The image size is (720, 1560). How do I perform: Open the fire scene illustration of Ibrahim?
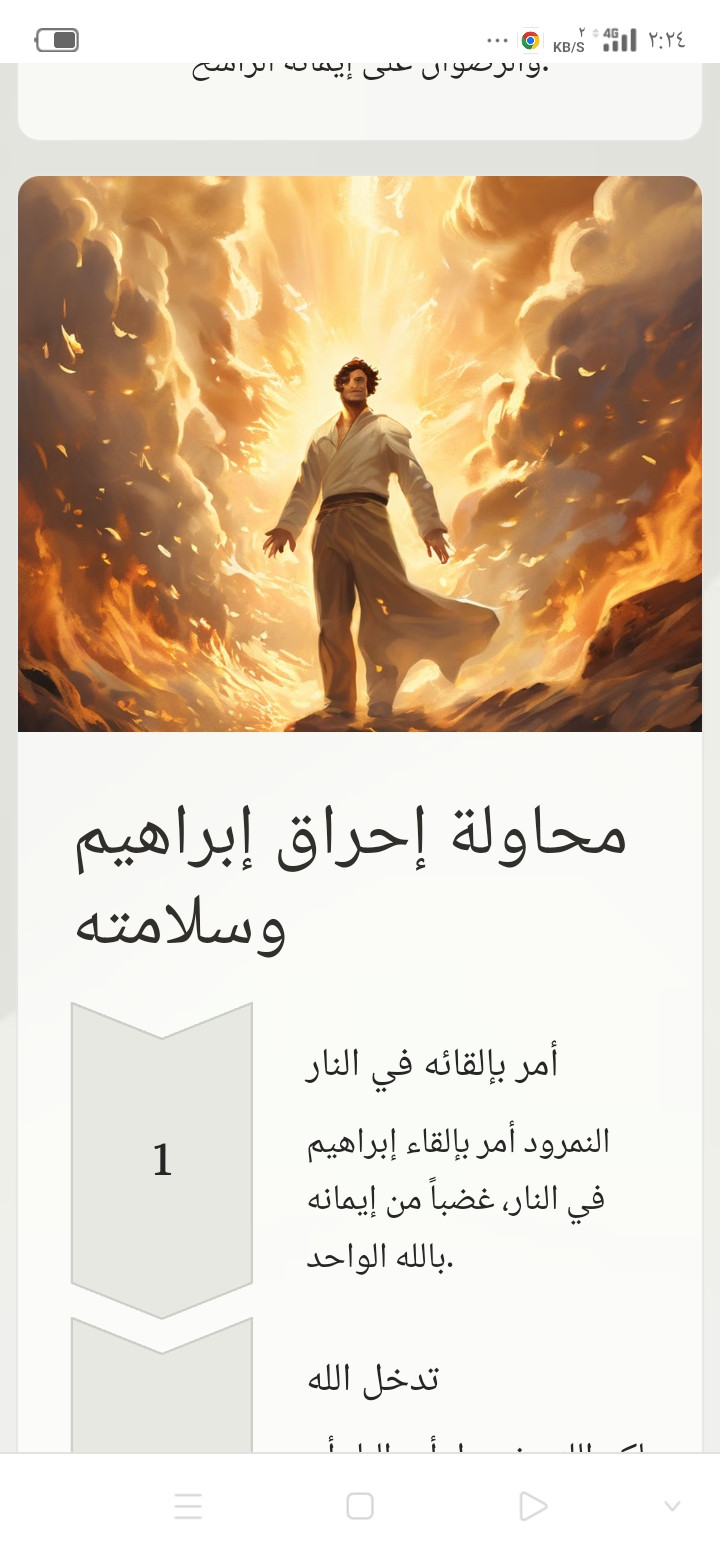pos(360,454)
